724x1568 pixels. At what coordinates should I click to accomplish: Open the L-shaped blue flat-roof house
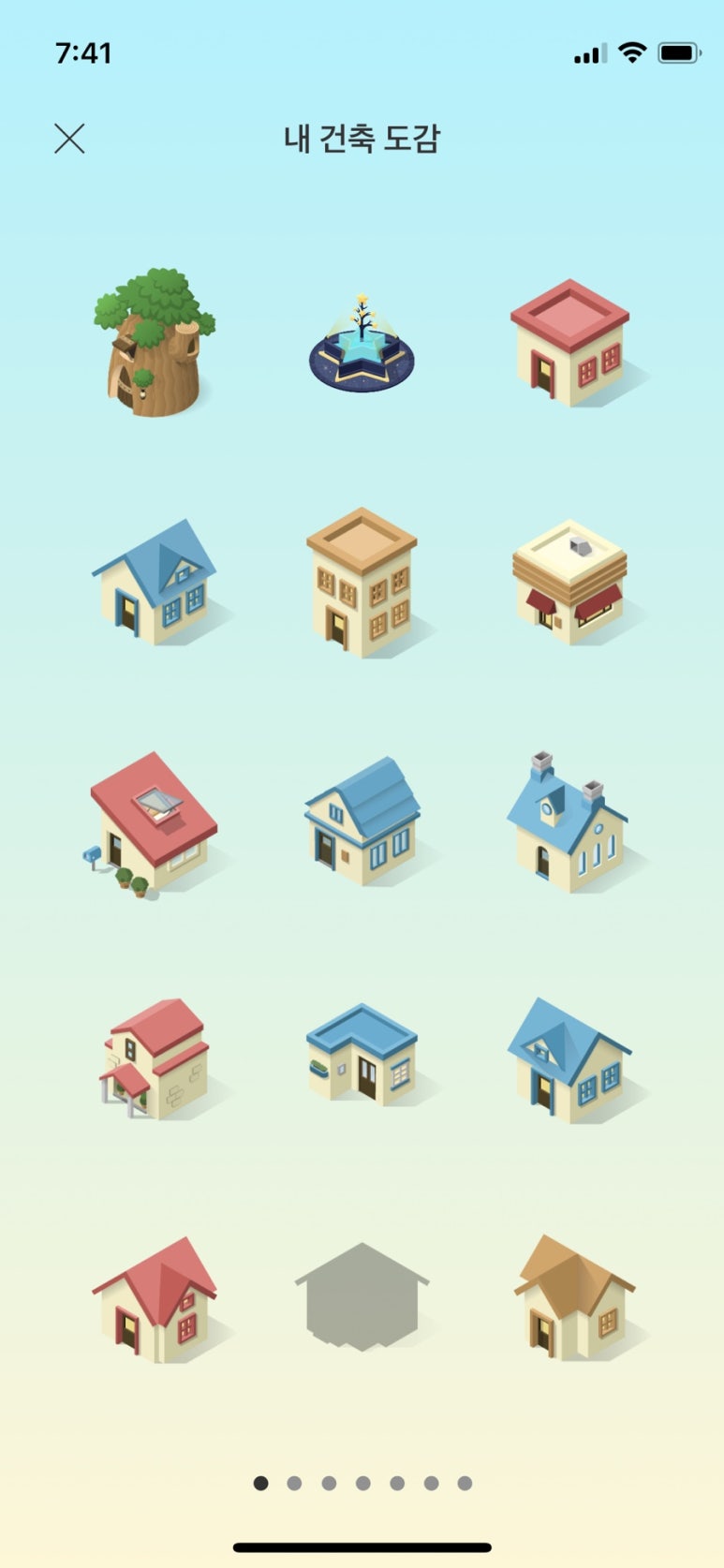(x=362, y=1055)
